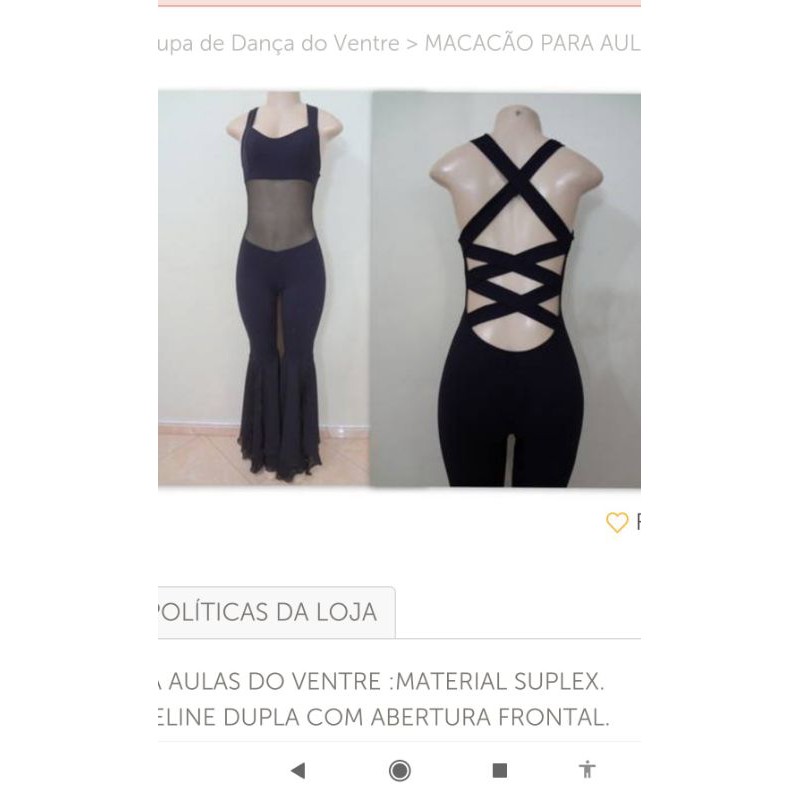Image resolution: width=800 pixels, height=800 pixels.
Task: Open the accessibility shortcut in navigation bar
Action: [x=587, y=769]
